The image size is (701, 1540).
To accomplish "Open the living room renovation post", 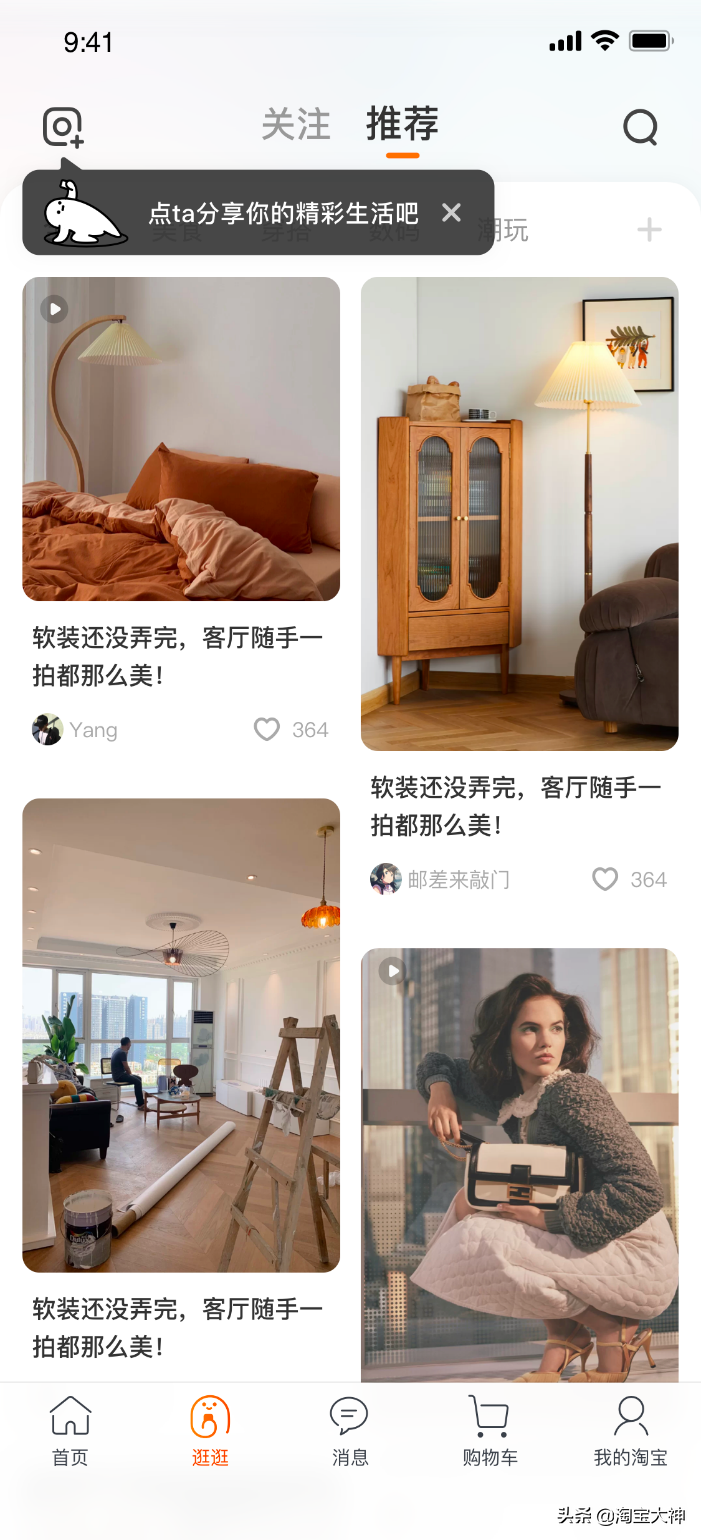I will pyautogui.click(x=181, y=1035).
